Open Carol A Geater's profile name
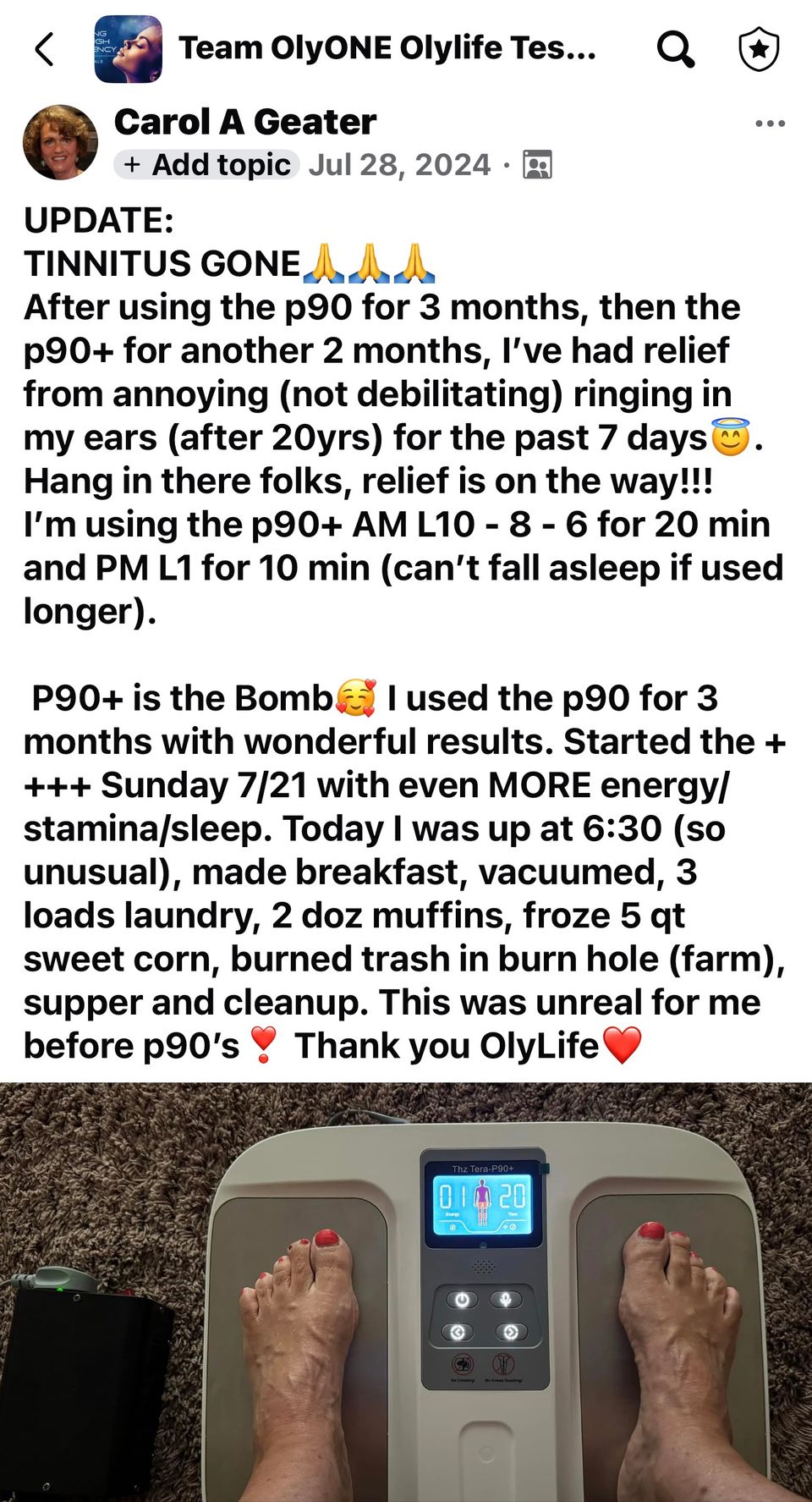The width and height of the screenshot is (812, 1502). 245,123
